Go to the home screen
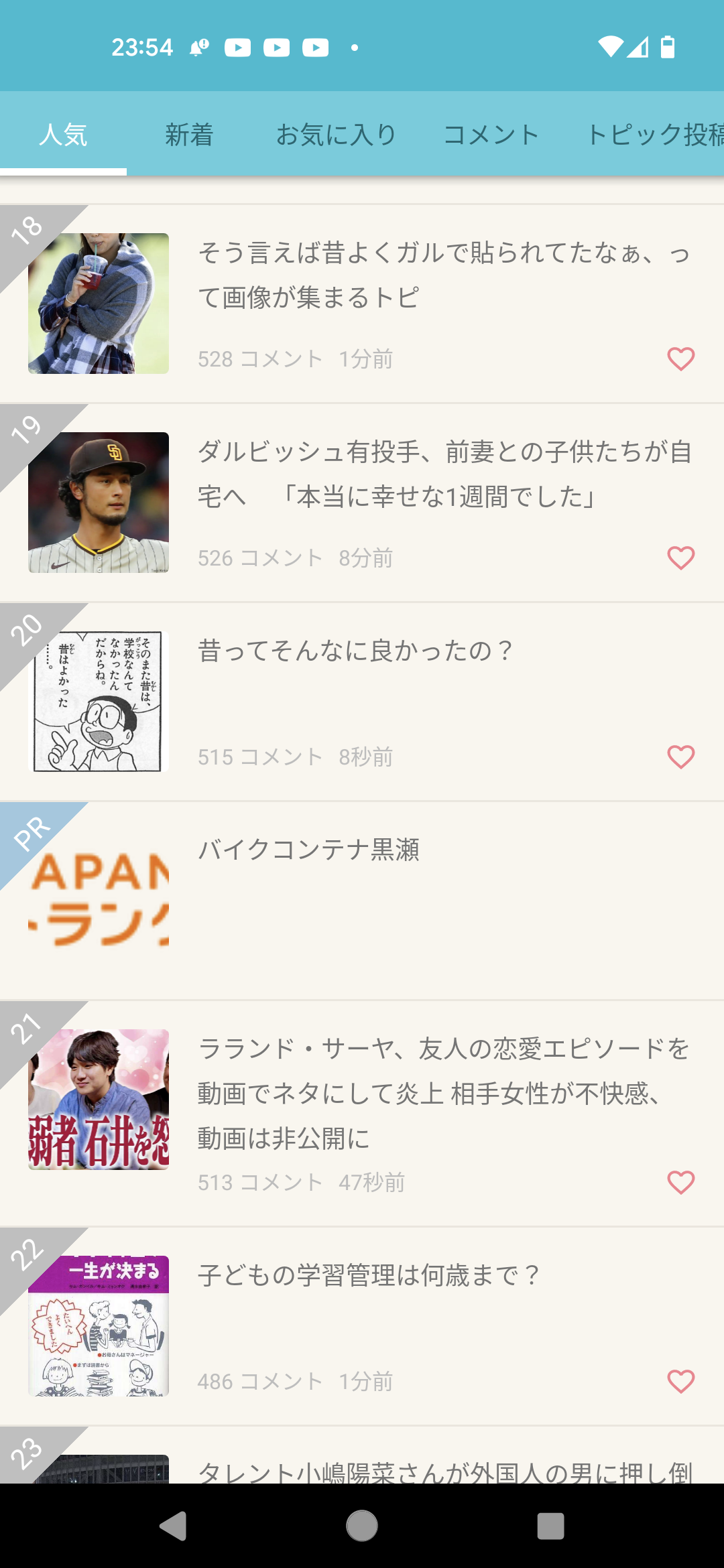 pyautogui.click(x=362, y=1526)
